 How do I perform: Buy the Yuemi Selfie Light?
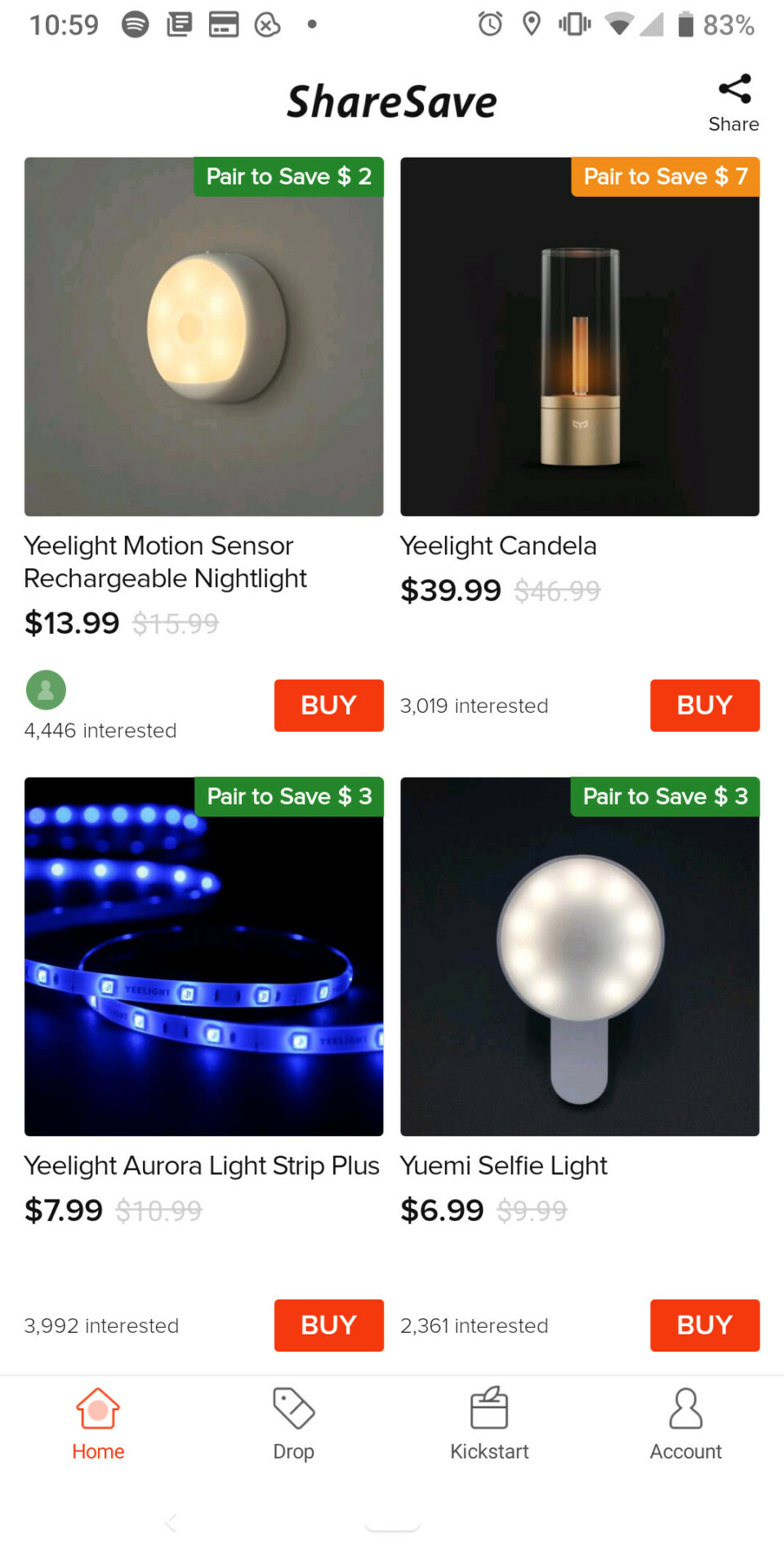pyautogui.click(x=704, y=1325)
